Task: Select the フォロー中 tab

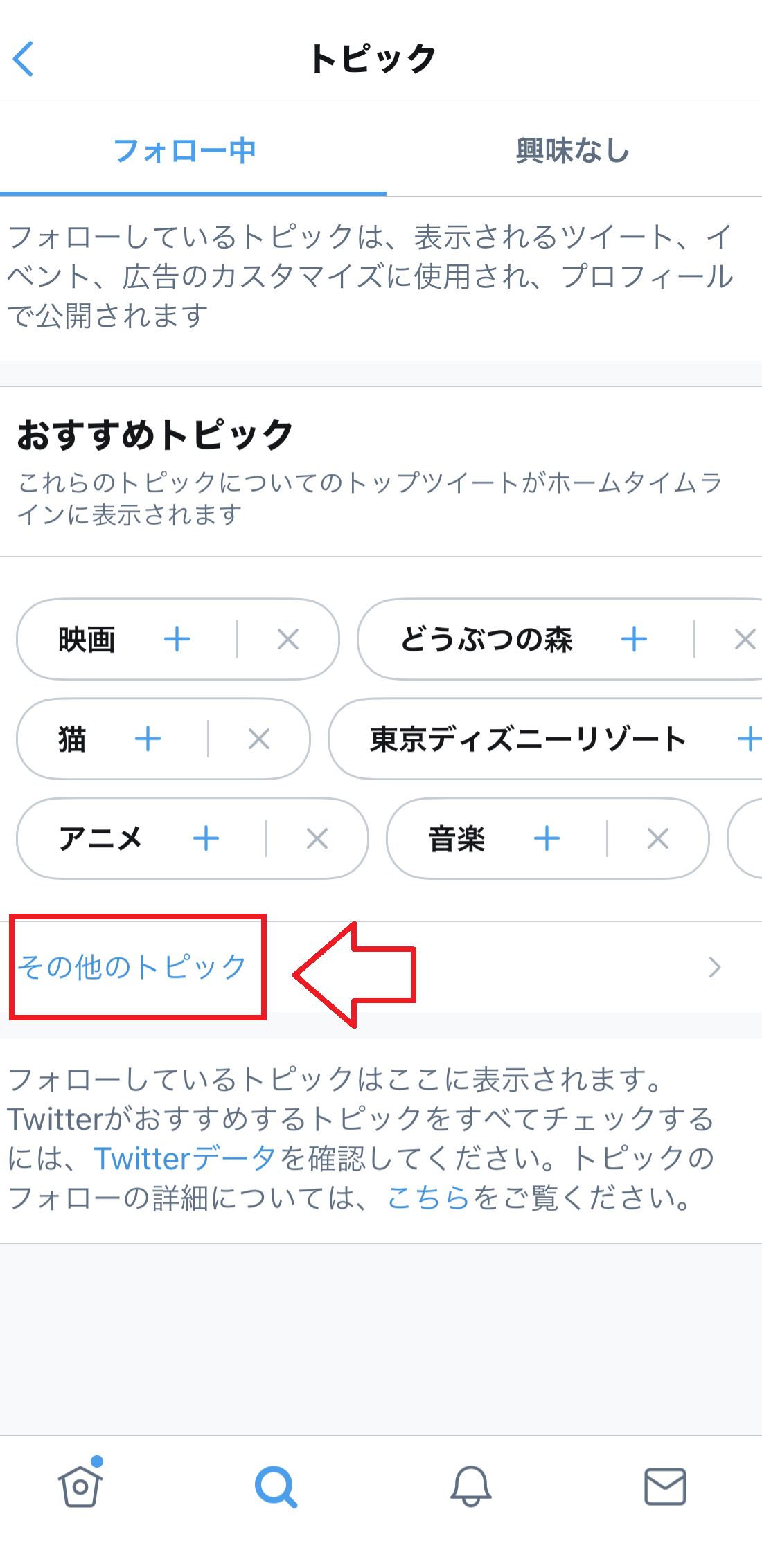Action: click(185, 151)
